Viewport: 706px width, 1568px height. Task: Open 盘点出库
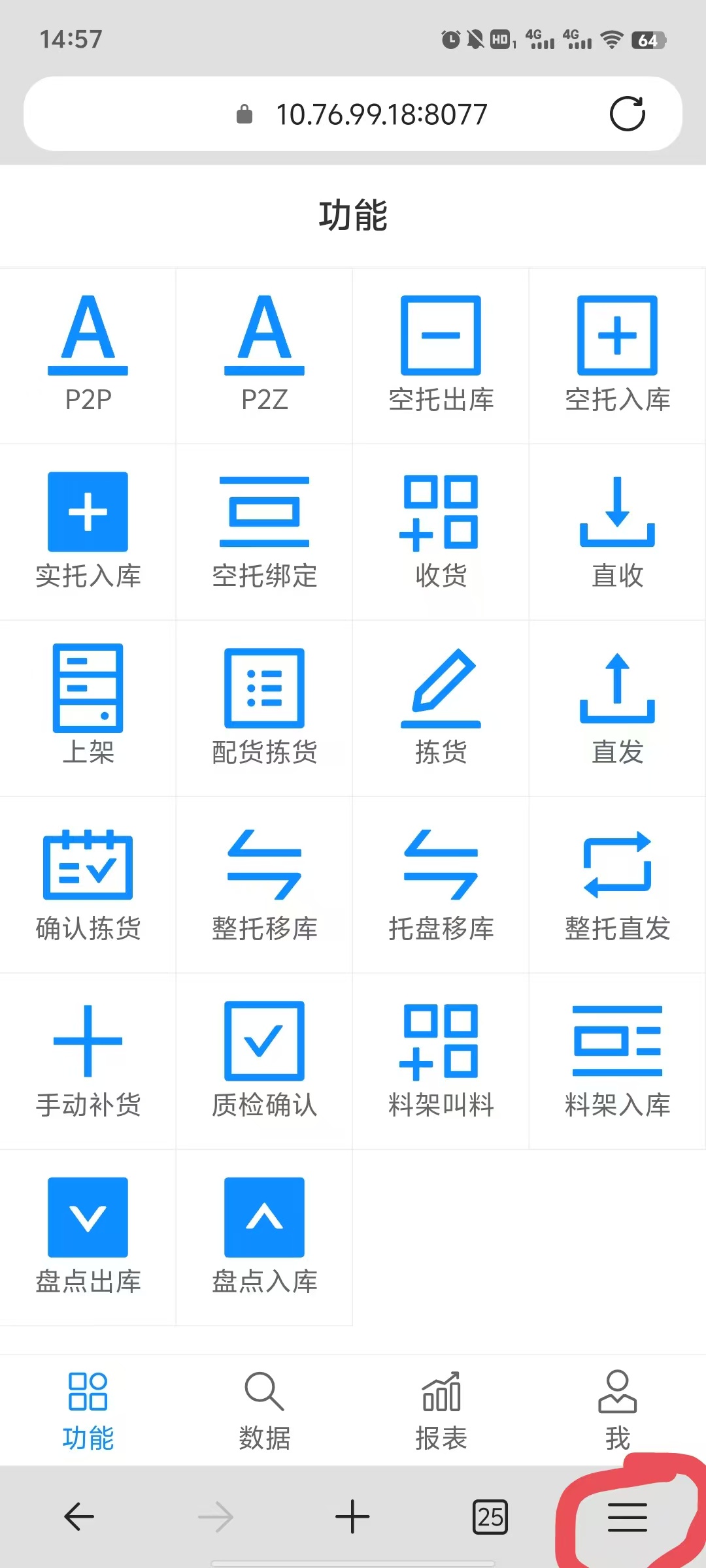click(x=88, y=1237)
